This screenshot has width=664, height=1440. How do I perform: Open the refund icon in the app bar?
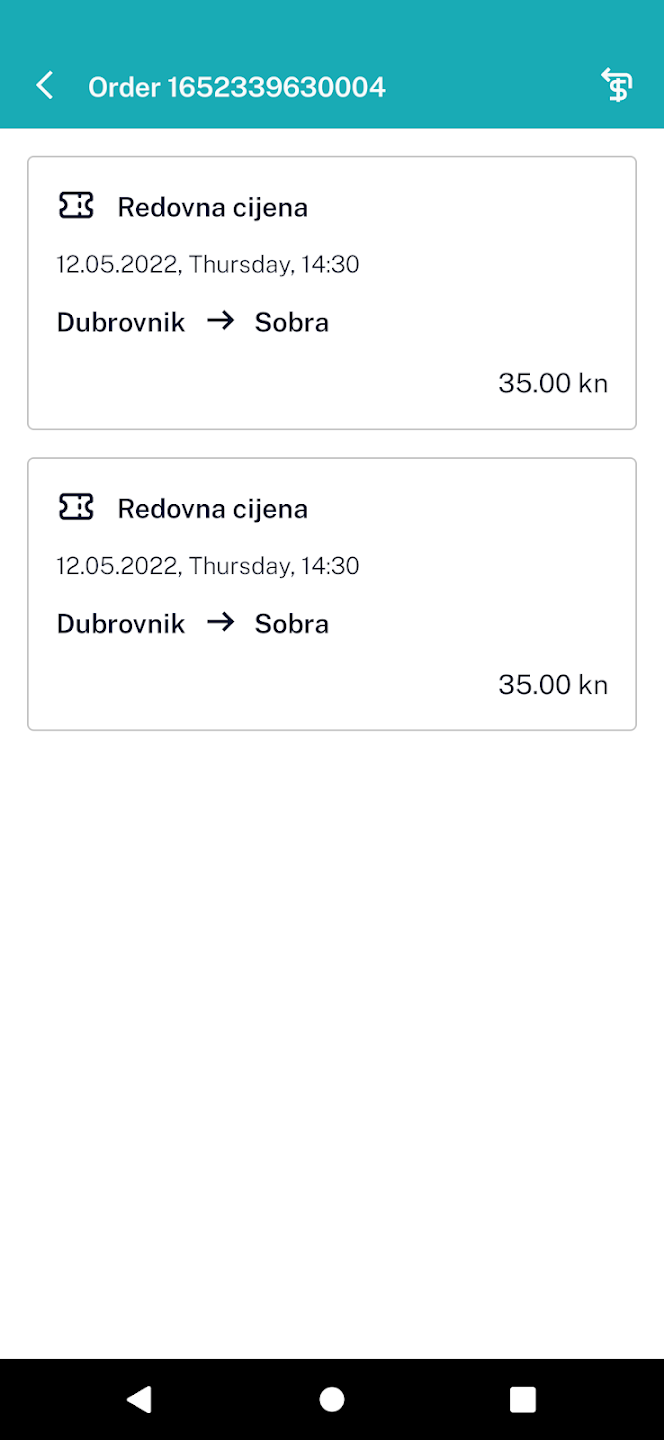(x=617, y=86)
